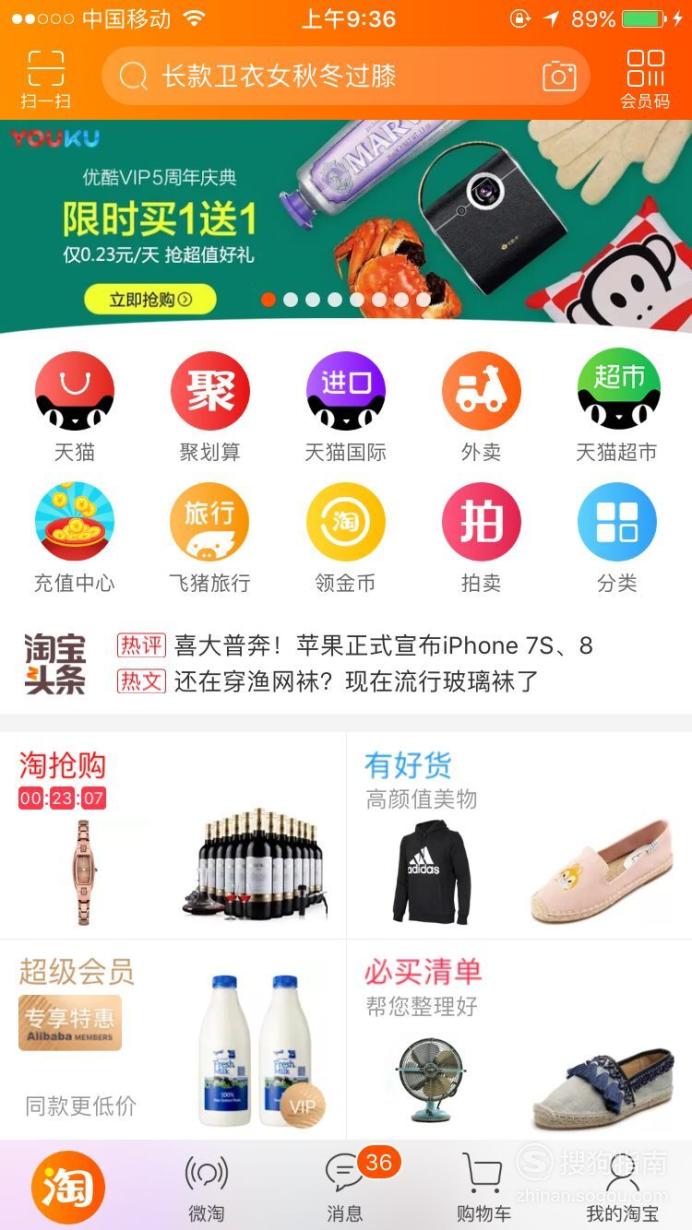The image size is (692, 1230).
Task: Open the 淘抢购 flash sale card
Action: tap(173, 835)
